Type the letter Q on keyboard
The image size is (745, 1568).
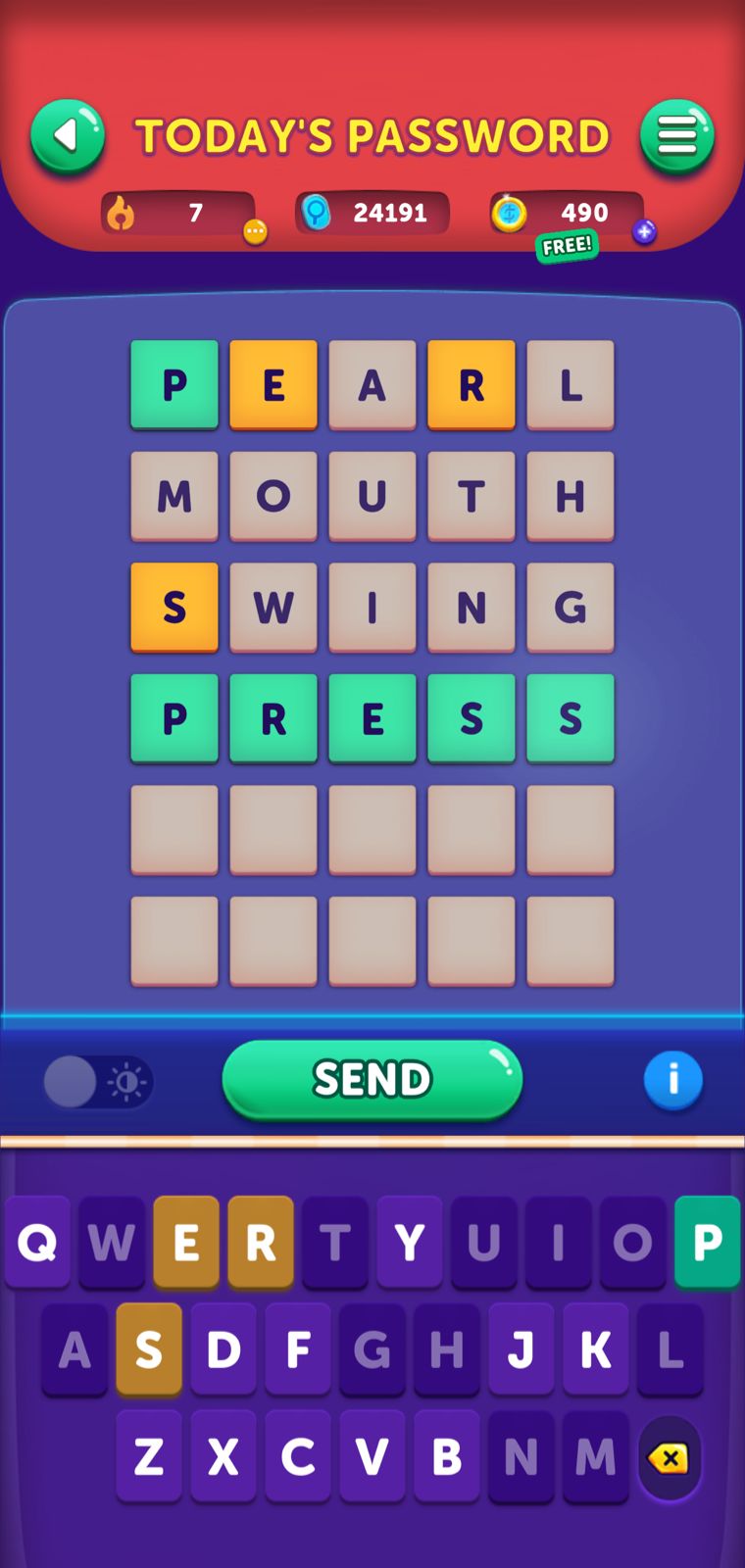37,1243
